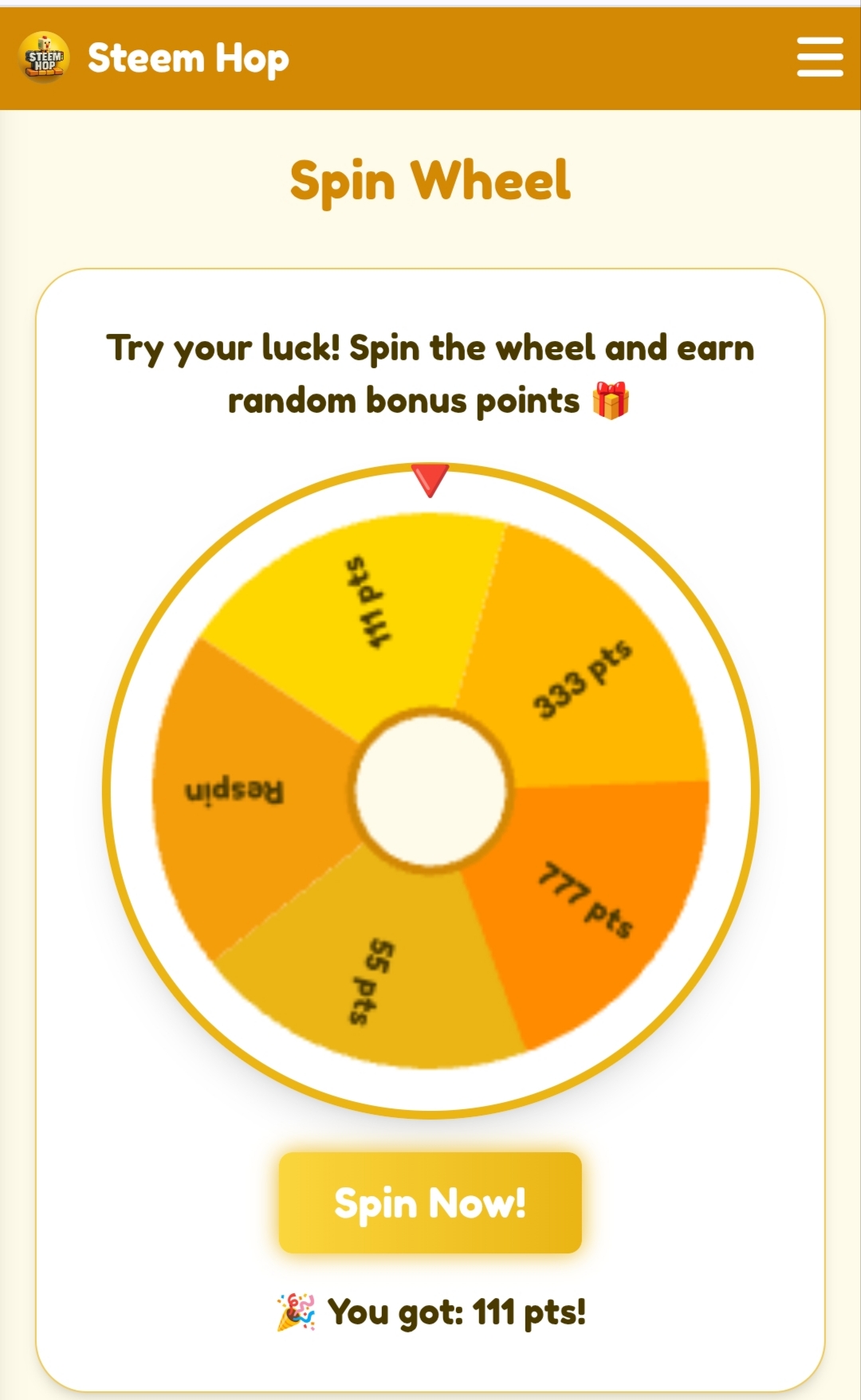Open the hamburger menu
The width and height of the screenshot is (861, 1400).
[x=820, y=57]
